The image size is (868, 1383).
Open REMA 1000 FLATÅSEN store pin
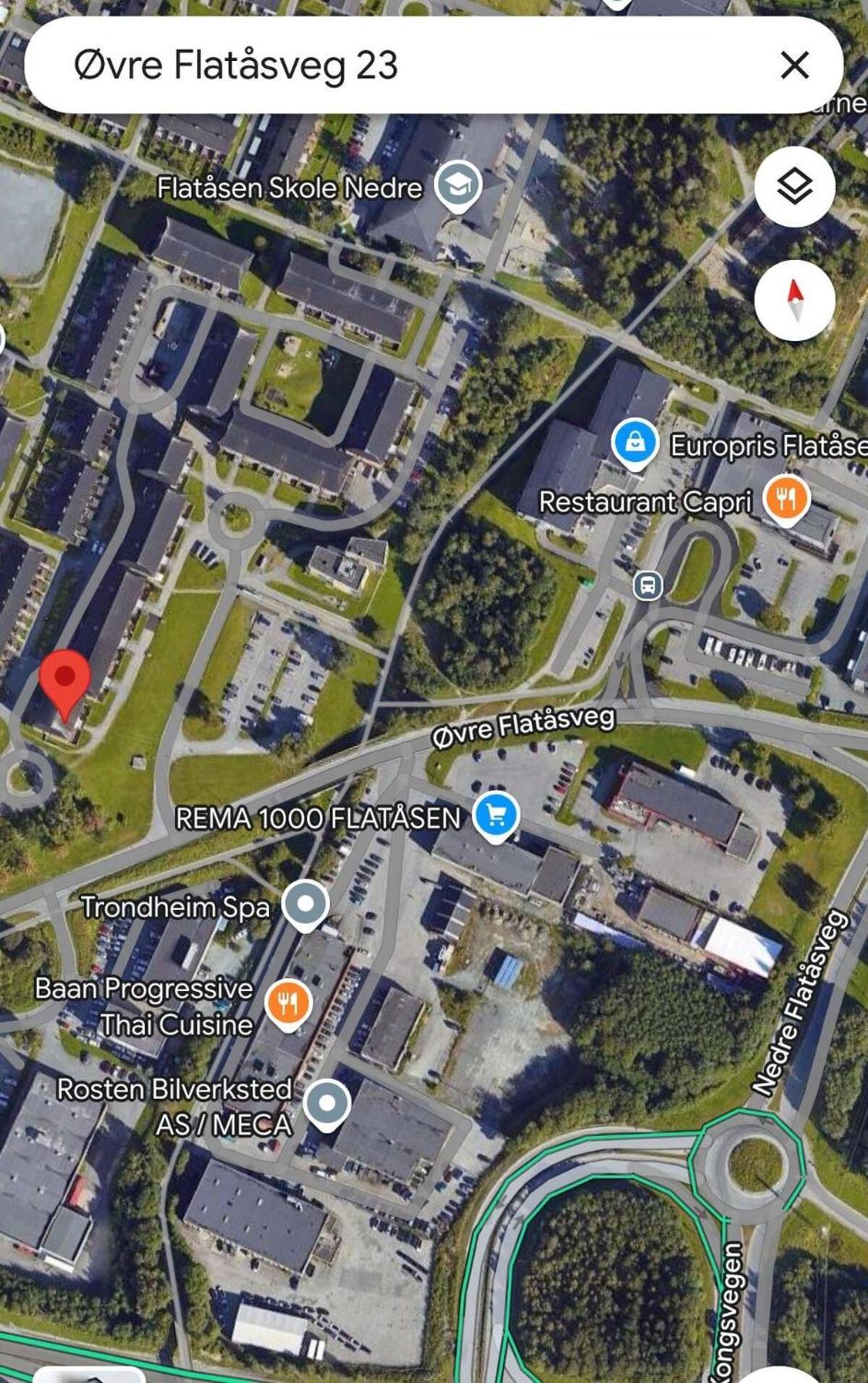click(x=496, y=816)
